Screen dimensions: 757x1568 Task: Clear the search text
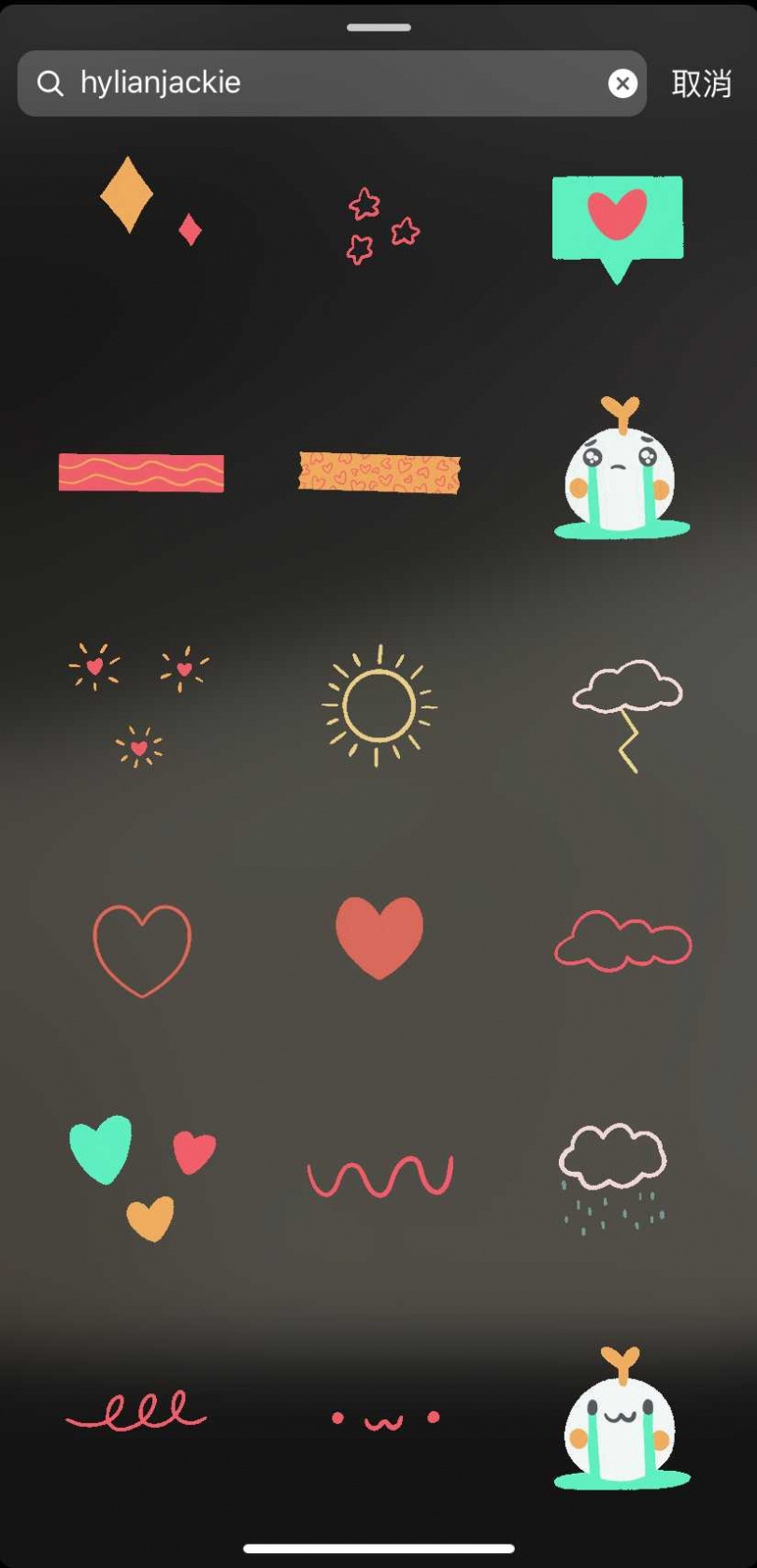(622, 84)
